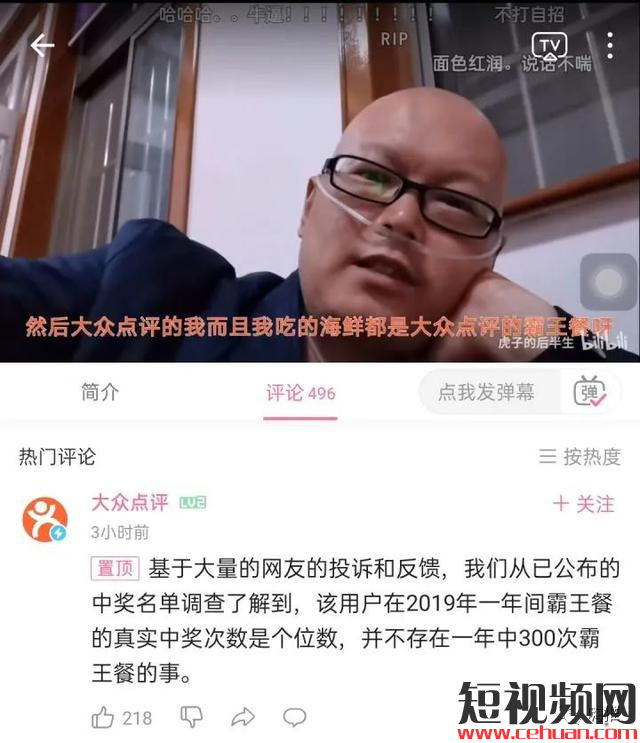Tap the floating screenshot button on video

(608, 284)
